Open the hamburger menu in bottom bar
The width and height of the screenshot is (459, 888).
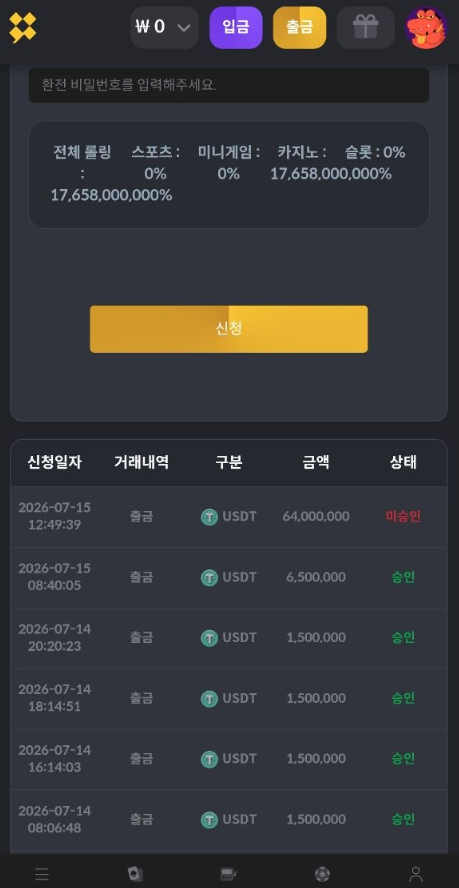42,874
